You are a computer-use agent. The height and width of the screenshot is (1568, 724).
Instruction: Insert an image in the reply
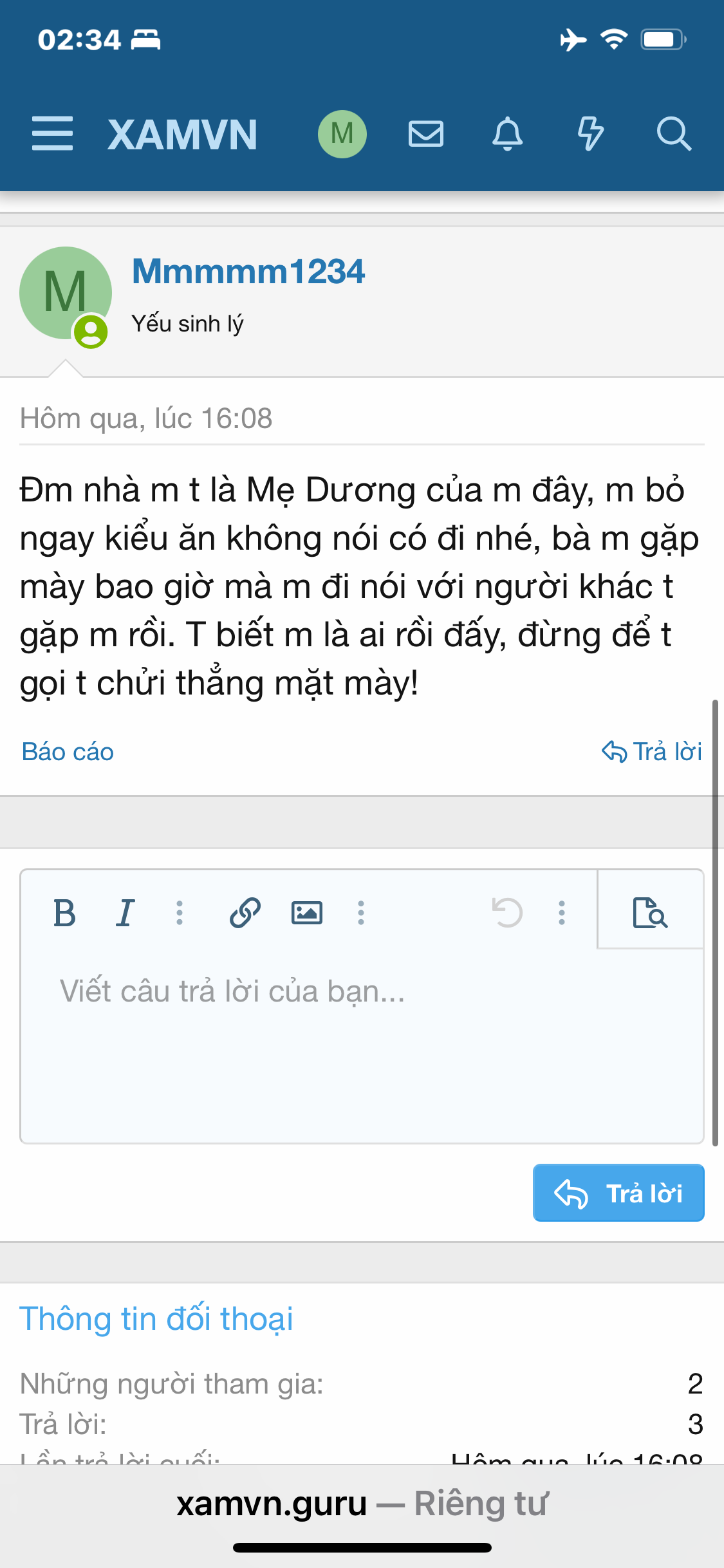coord(307,913)
